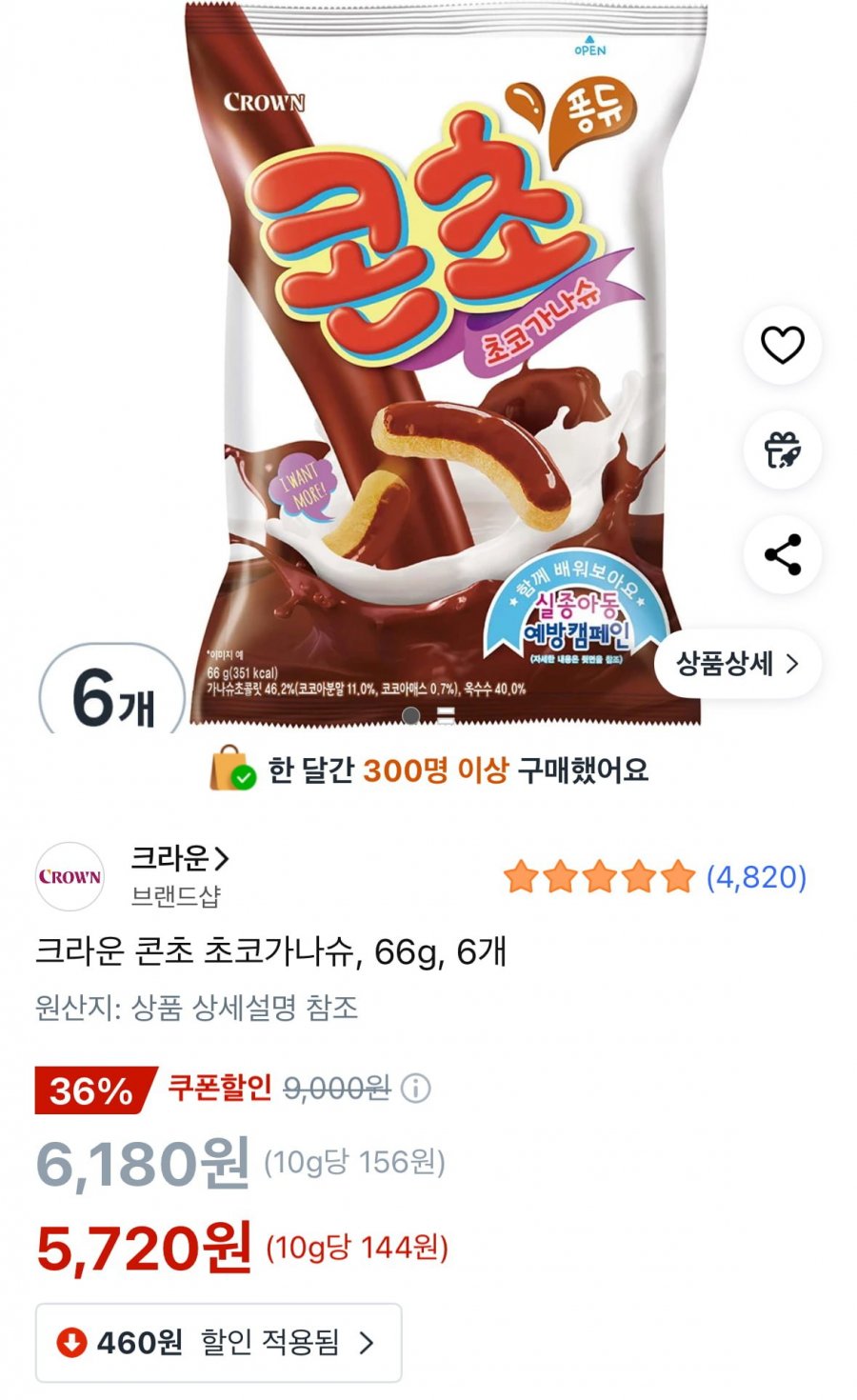Open the 크라운 brand shop
Viewport: 857px width, 1400px height.
coord(180,860)
